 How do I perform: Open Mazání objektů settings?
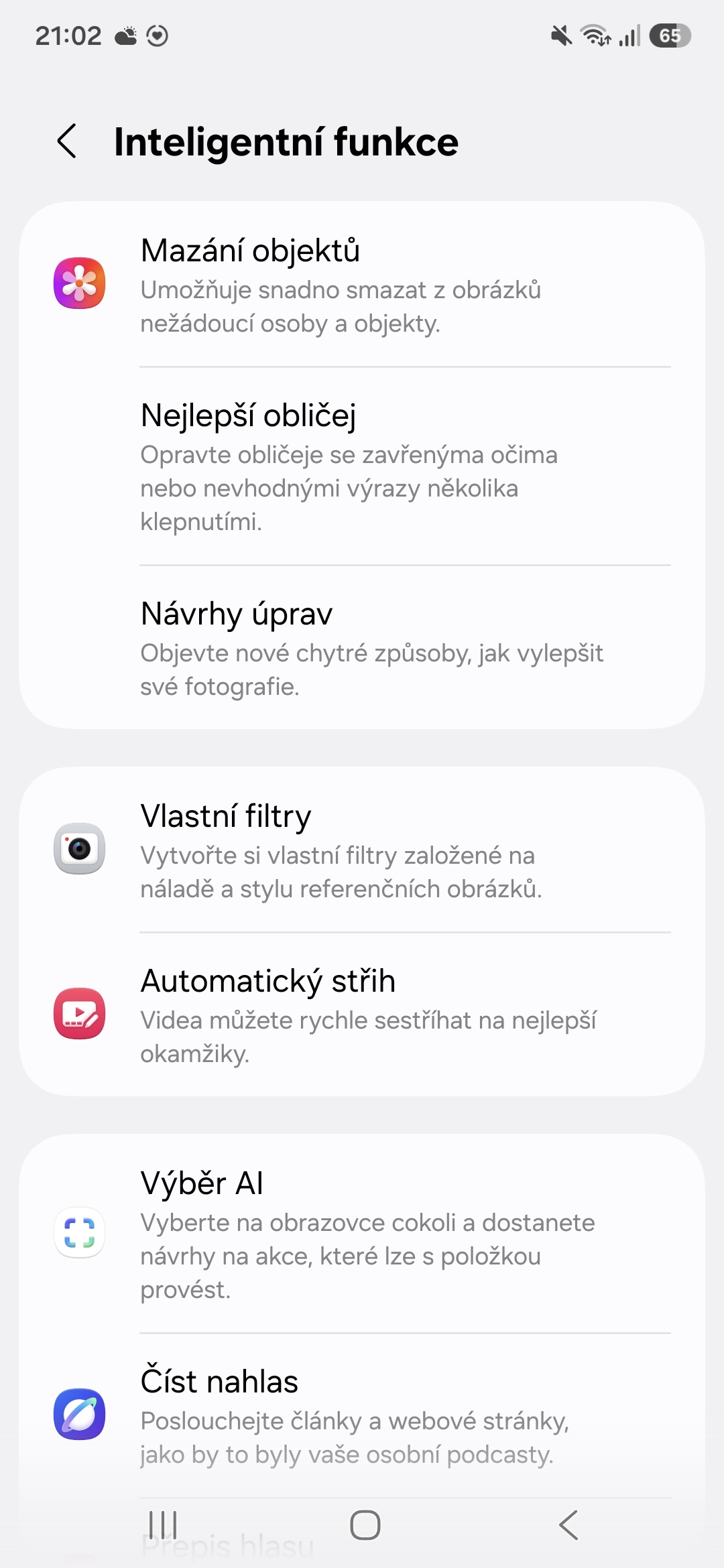[362, 285]
